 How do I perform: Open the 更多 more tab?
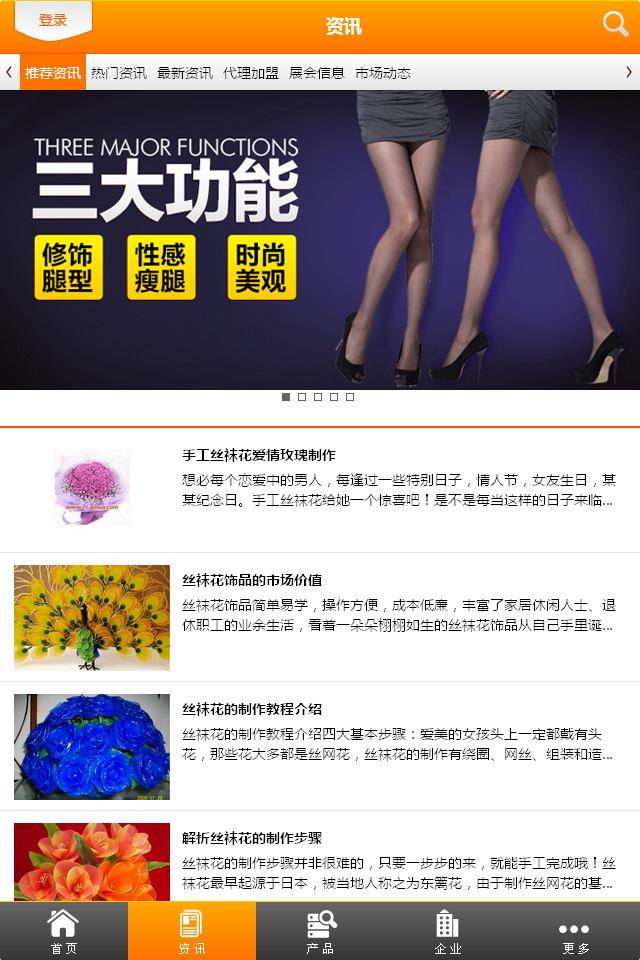pos(576,932)
